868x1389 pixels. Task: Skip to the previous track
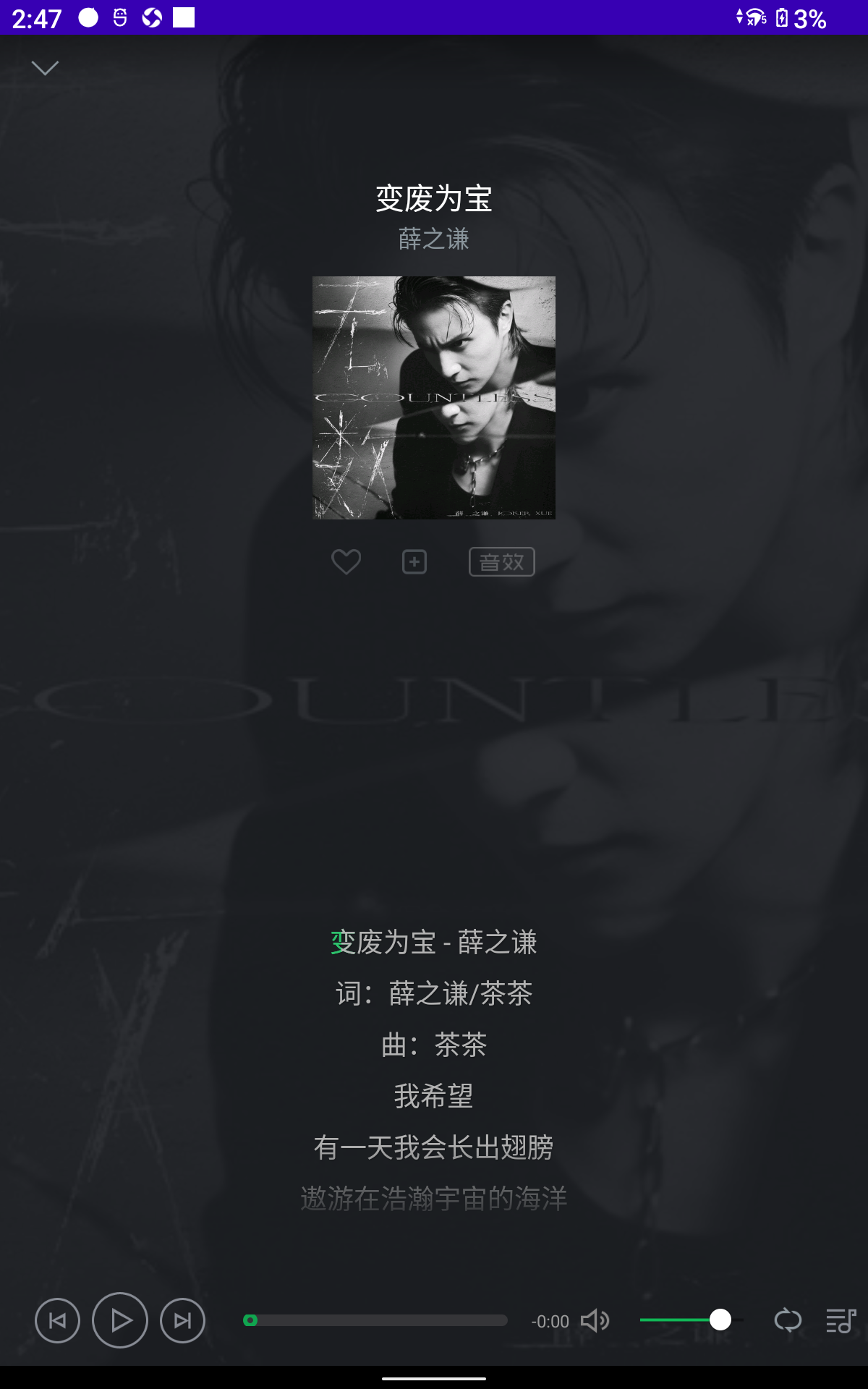(57, 1321)
